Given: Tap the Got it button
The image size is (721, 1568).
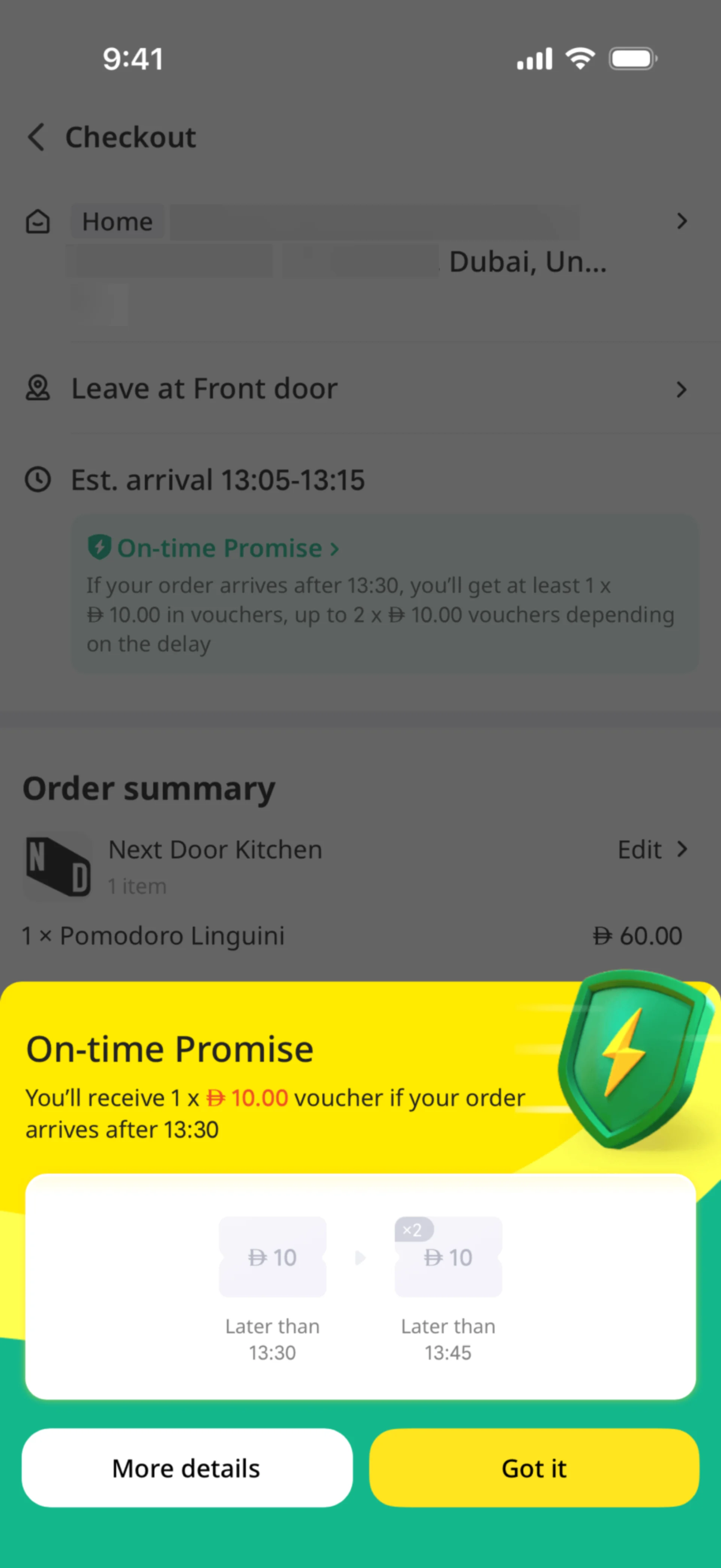Looking at the screenshot, I should pyautogui.click(x=534, y=1468).
